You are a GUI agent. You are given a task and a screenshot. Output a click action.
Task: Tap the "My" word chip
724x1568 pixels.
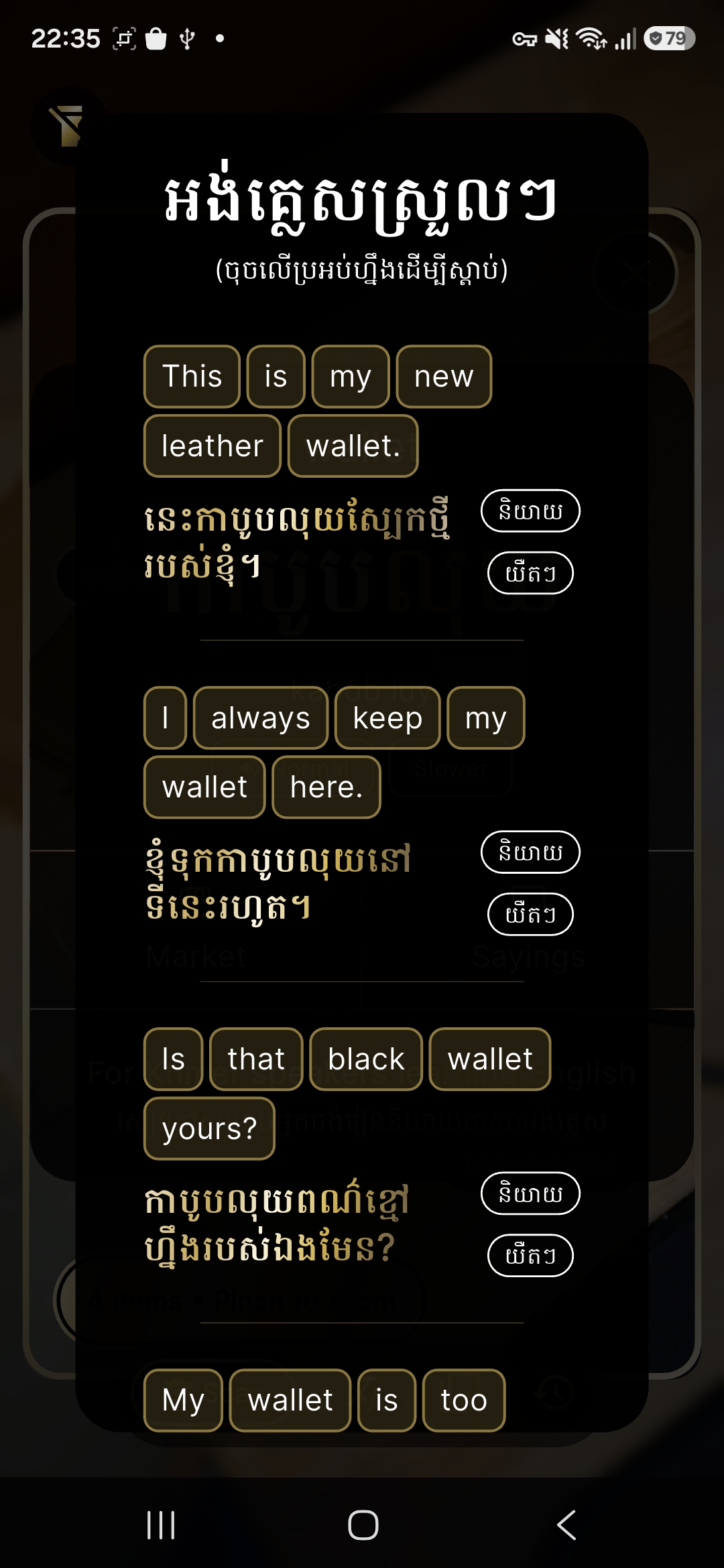coord(183,1400)
